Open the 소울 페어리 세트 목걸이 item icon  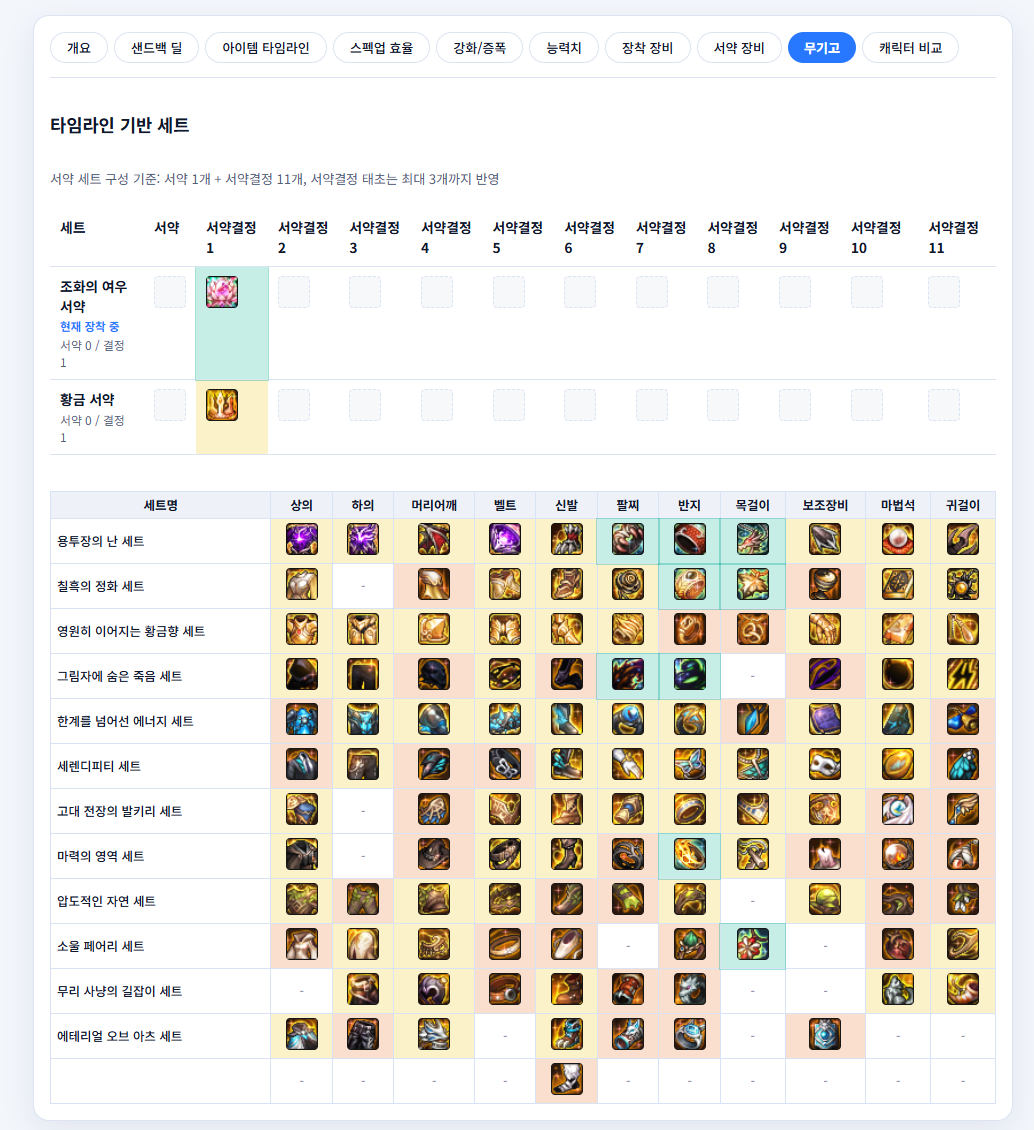(752, 945)
